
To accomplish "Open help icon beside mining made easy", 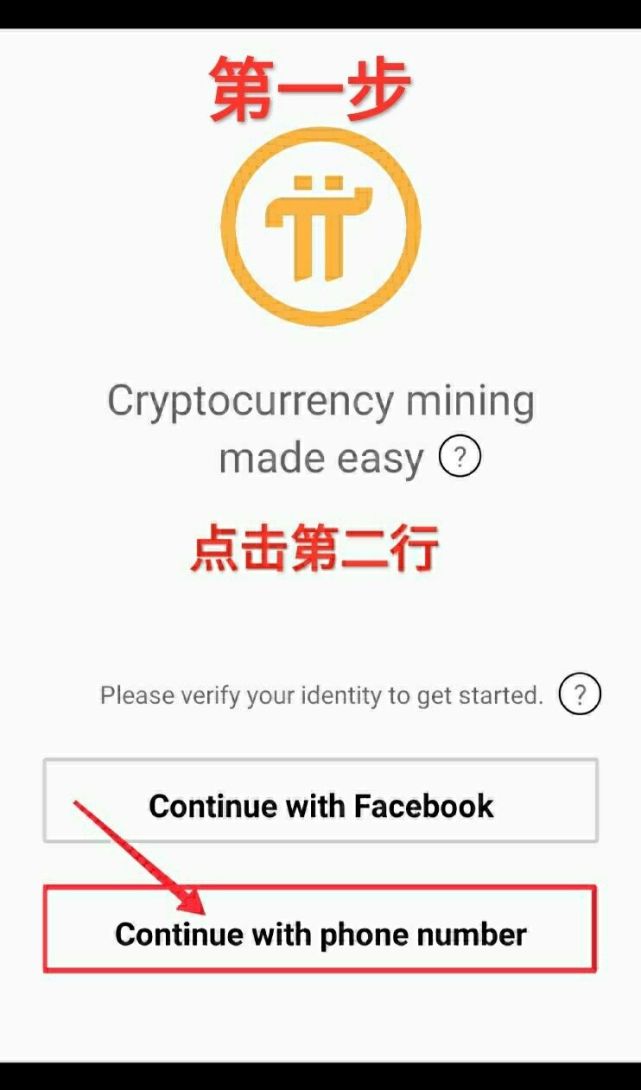I will pos(460,457).
